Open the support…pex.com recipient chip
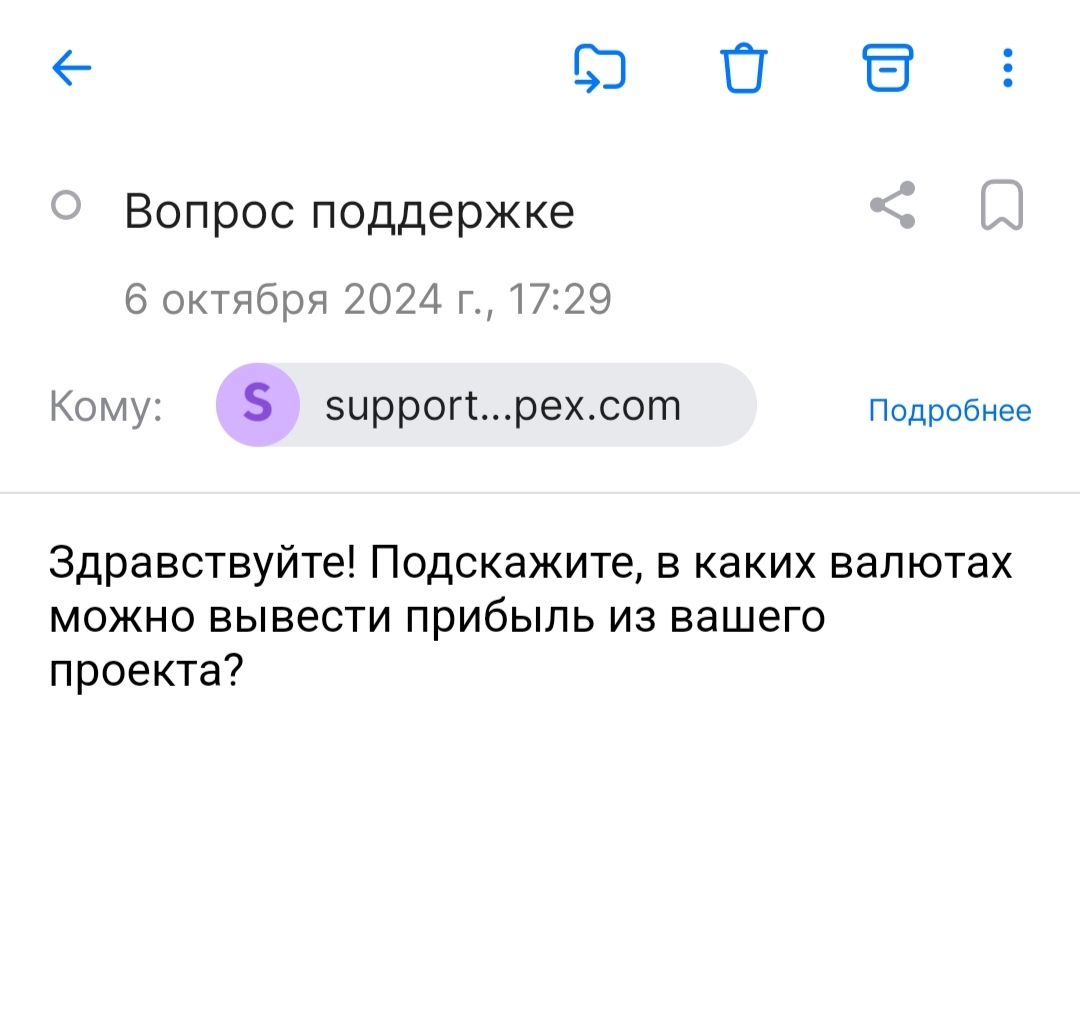The height and width of the screenshot is (1036, 1080). pyautogui.click(x=486, y=405)
